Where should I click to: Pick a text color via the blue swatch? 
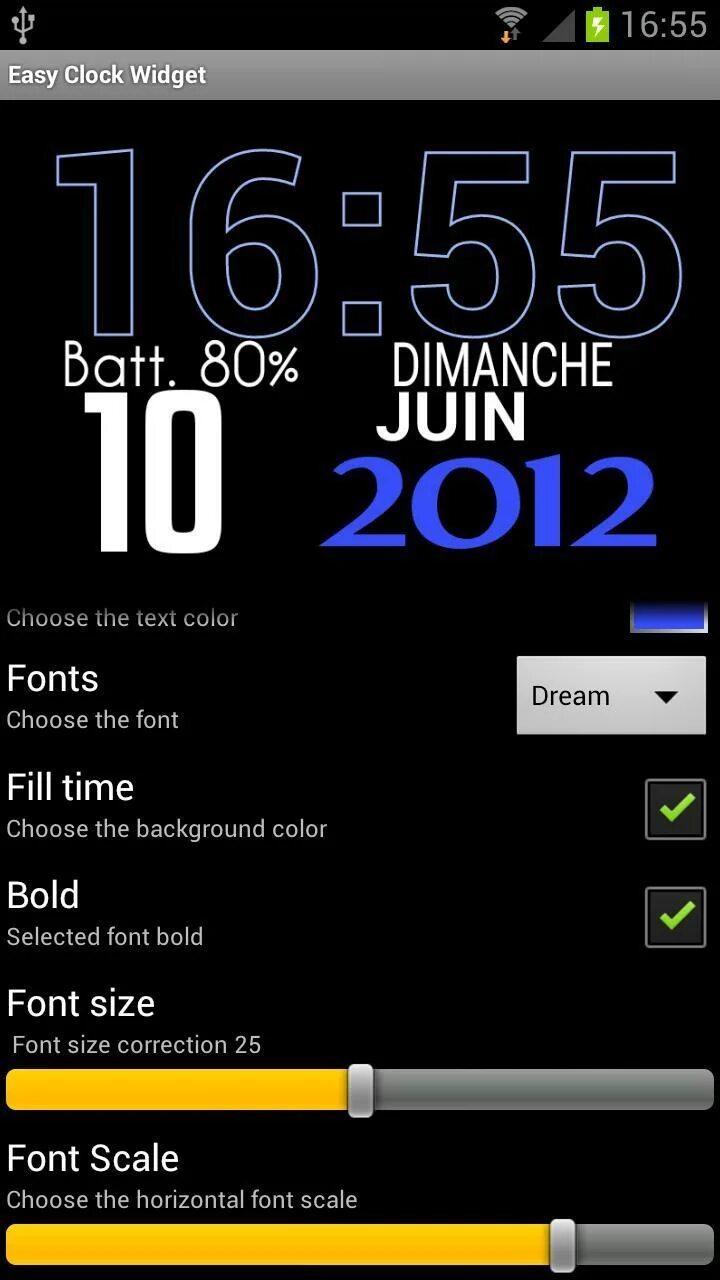pyautogui.click(x=669, y=617)
